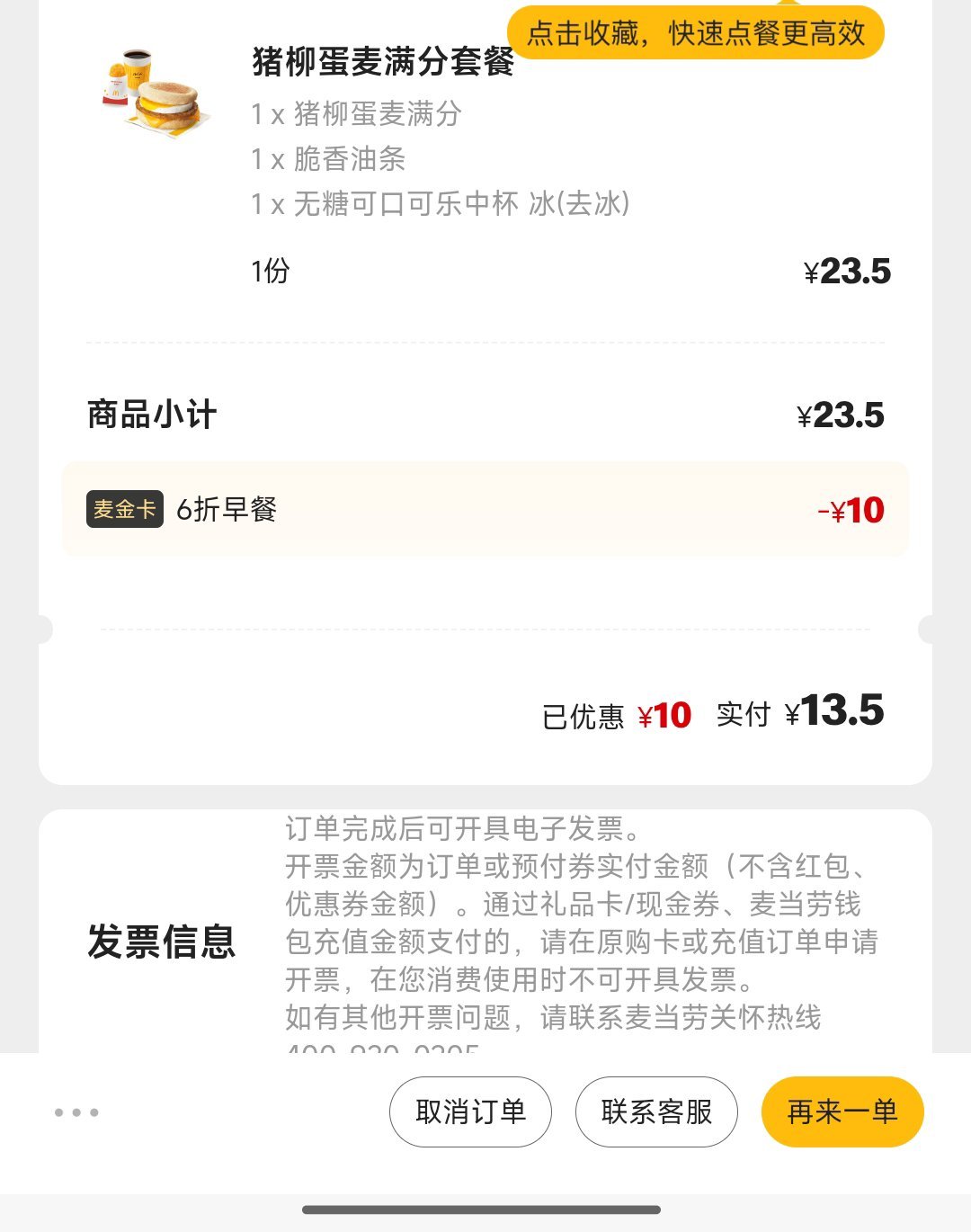Open the three-dot more options

(76, 1112)
